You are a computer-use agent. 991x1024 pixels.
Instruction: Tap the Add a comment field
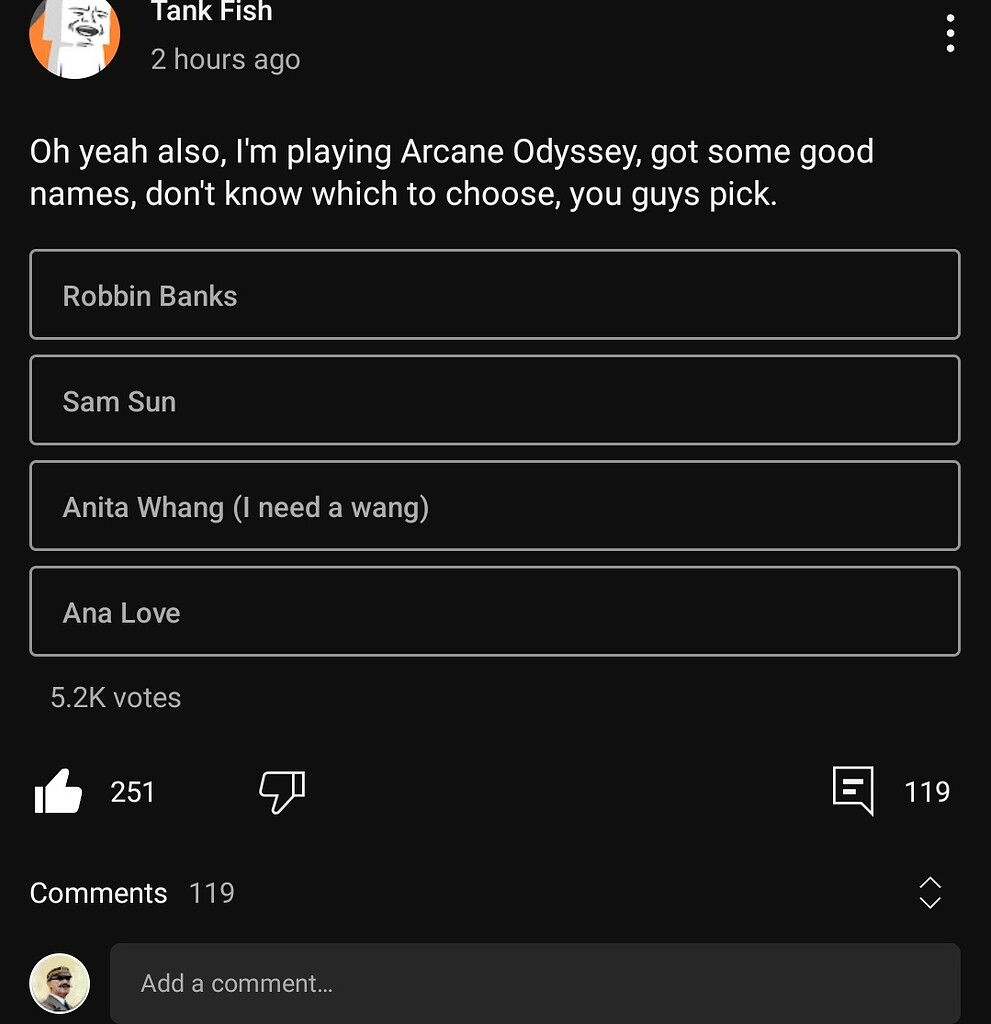coord(534,983)
